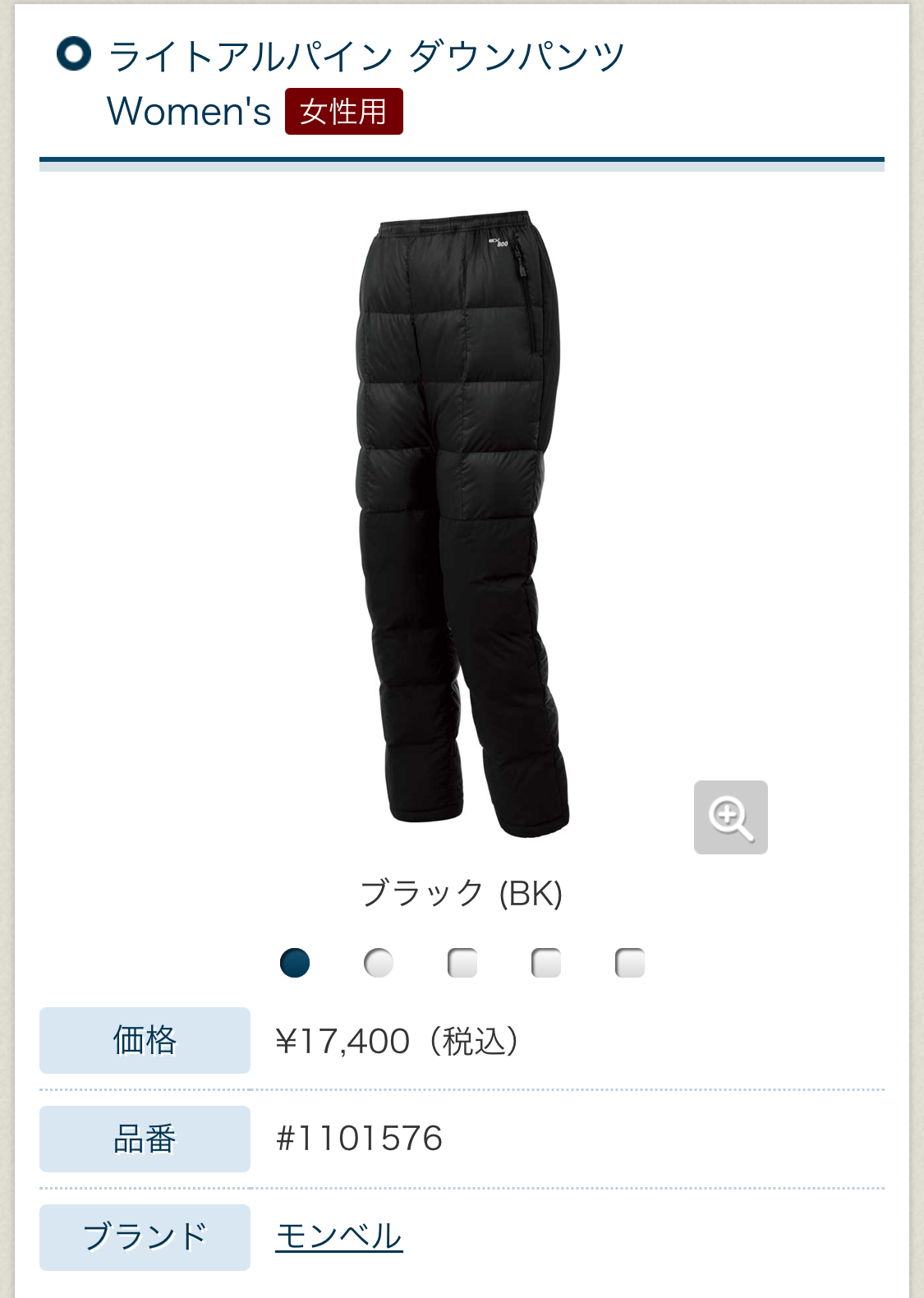This screenshot has height=1298, width=924.
Task: Select the first dark blue image dot
Action: (295, 962)
